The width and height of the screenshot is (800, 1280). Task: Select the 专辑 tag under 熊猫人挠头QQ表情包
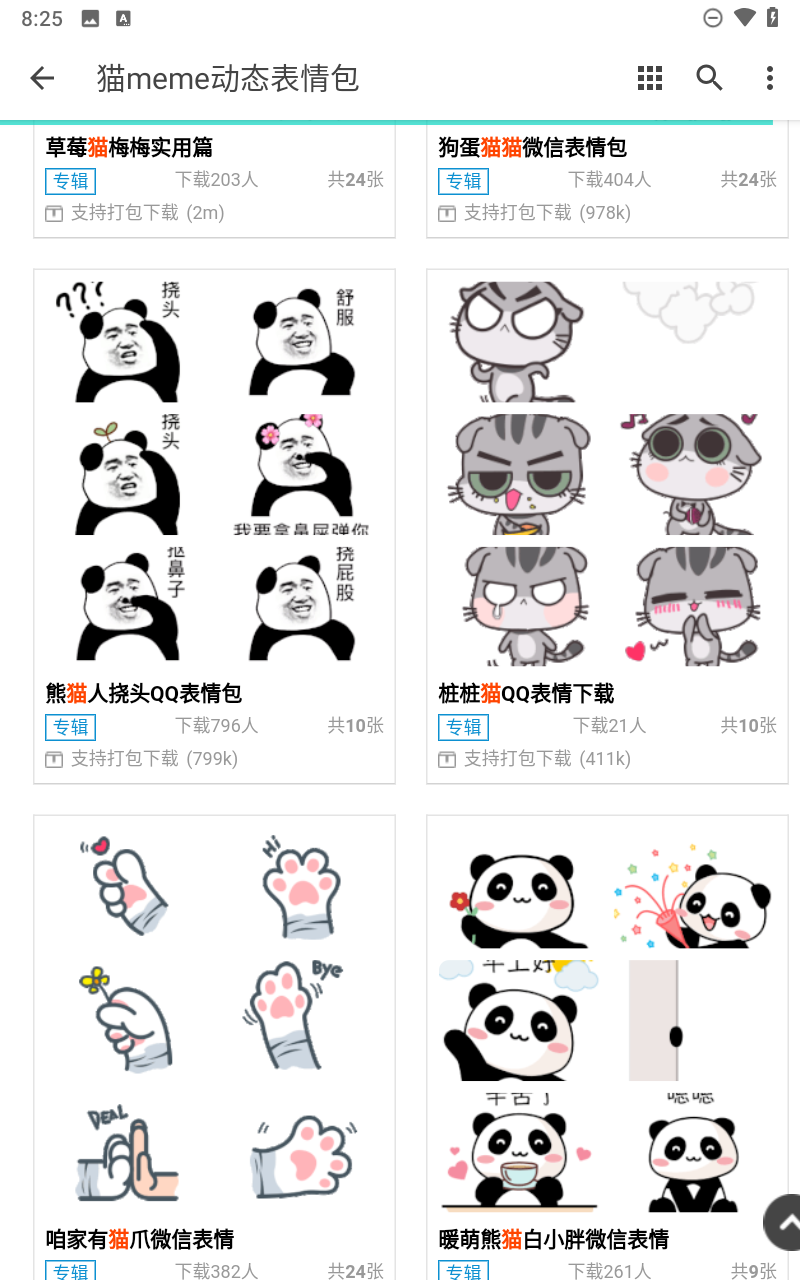tap(71, 727)
